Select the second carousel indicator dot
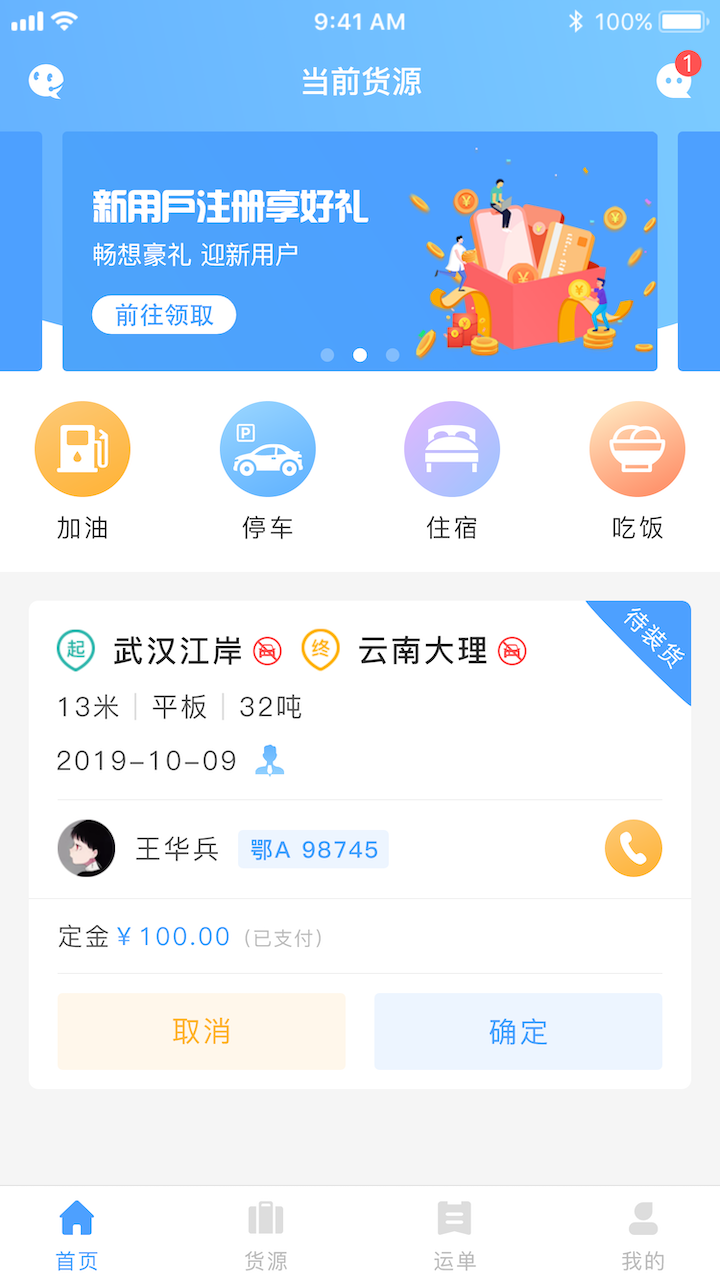This screenshot has width=720, height=1280. click(360, 354)
